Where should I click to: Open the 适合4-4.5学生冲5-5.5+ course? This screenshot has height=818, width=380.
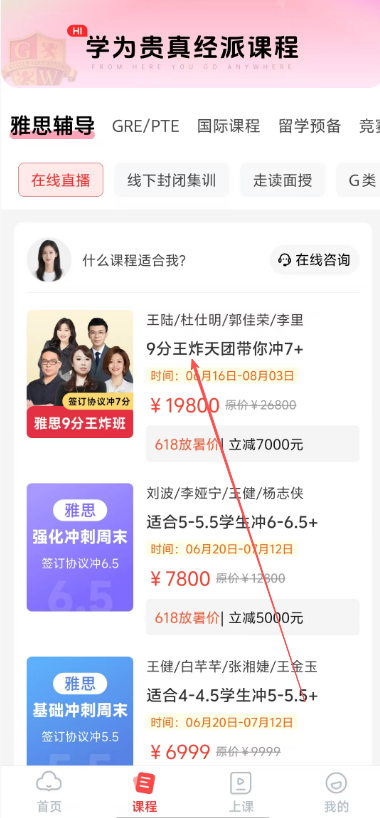tap(232, 695)
